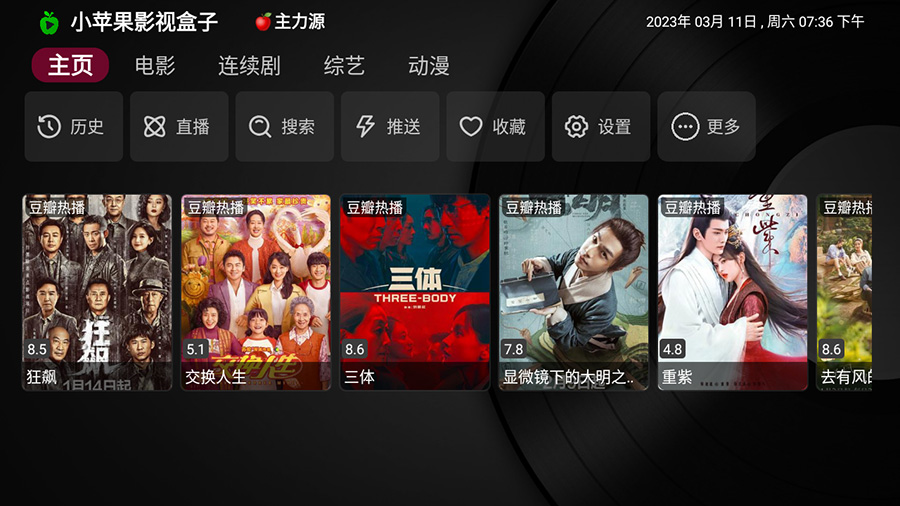The width and height of the screenshot is (900, 506).
Task: Open 直播 live channels
Action: (179, 127)
